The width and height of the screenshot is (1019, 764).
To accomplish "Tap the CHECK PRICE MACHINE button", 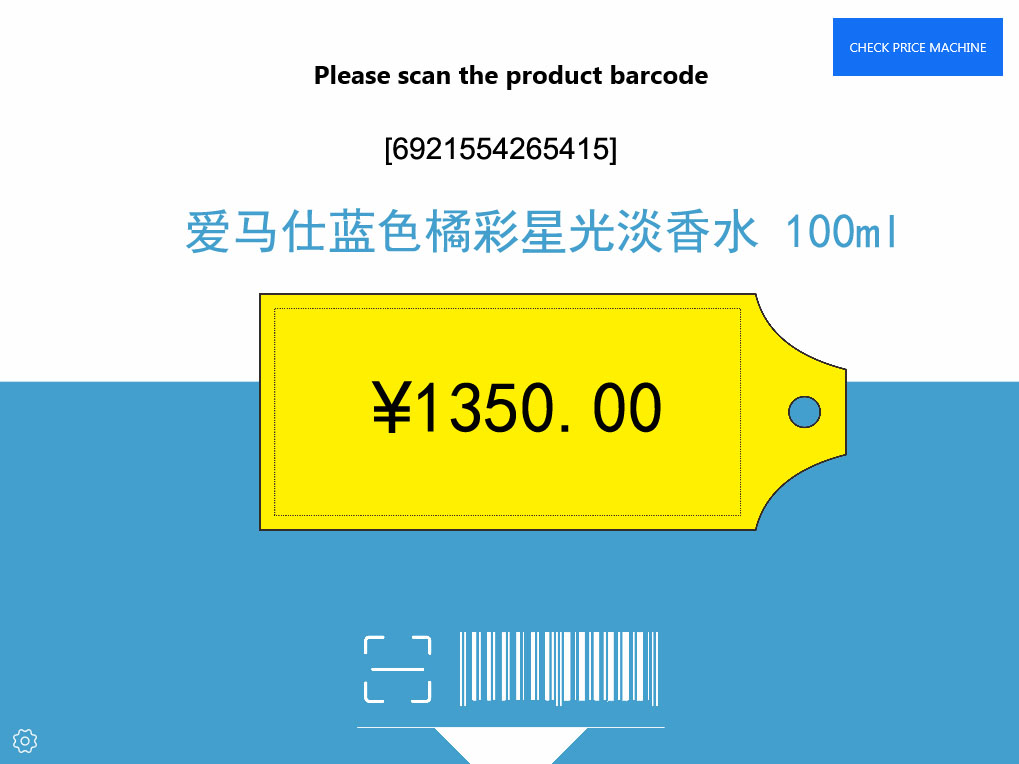I will (917, 47).
